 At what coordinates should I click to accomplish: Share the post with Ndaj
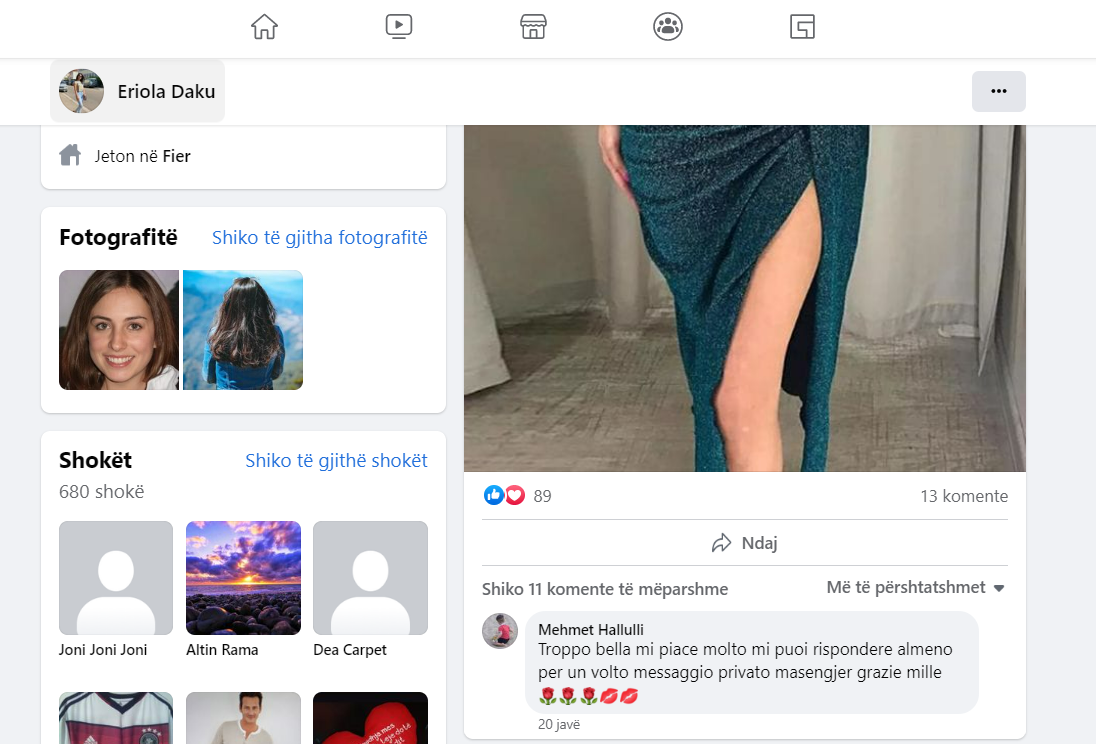(x=744, y=543)
